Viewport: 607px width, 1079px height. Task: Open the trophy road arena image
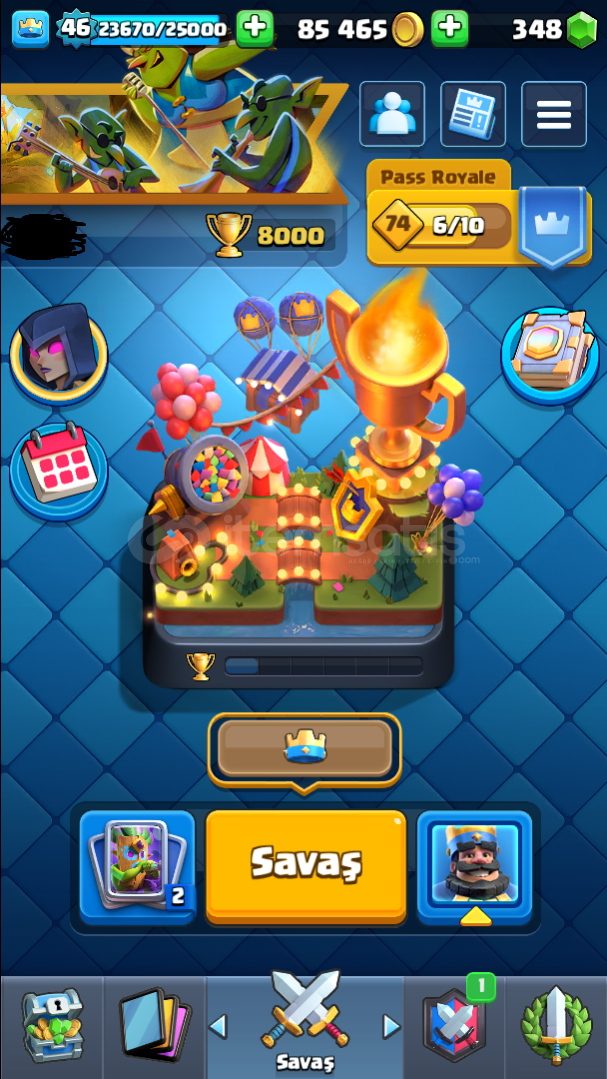point(297,482)
